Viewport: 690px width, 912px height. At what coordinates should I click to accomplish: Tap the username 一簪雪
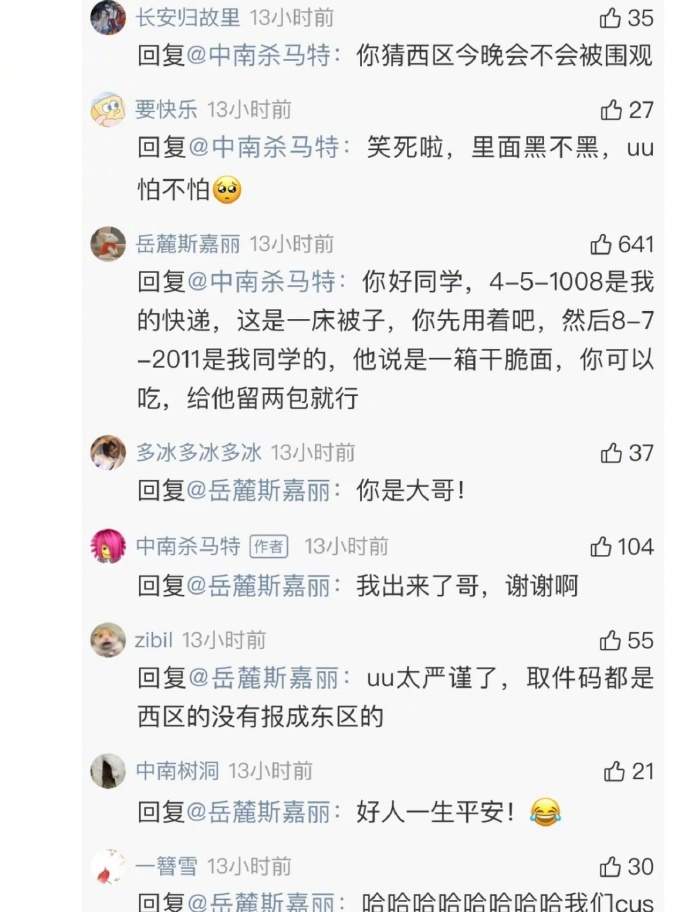click(x=166, y=866)
